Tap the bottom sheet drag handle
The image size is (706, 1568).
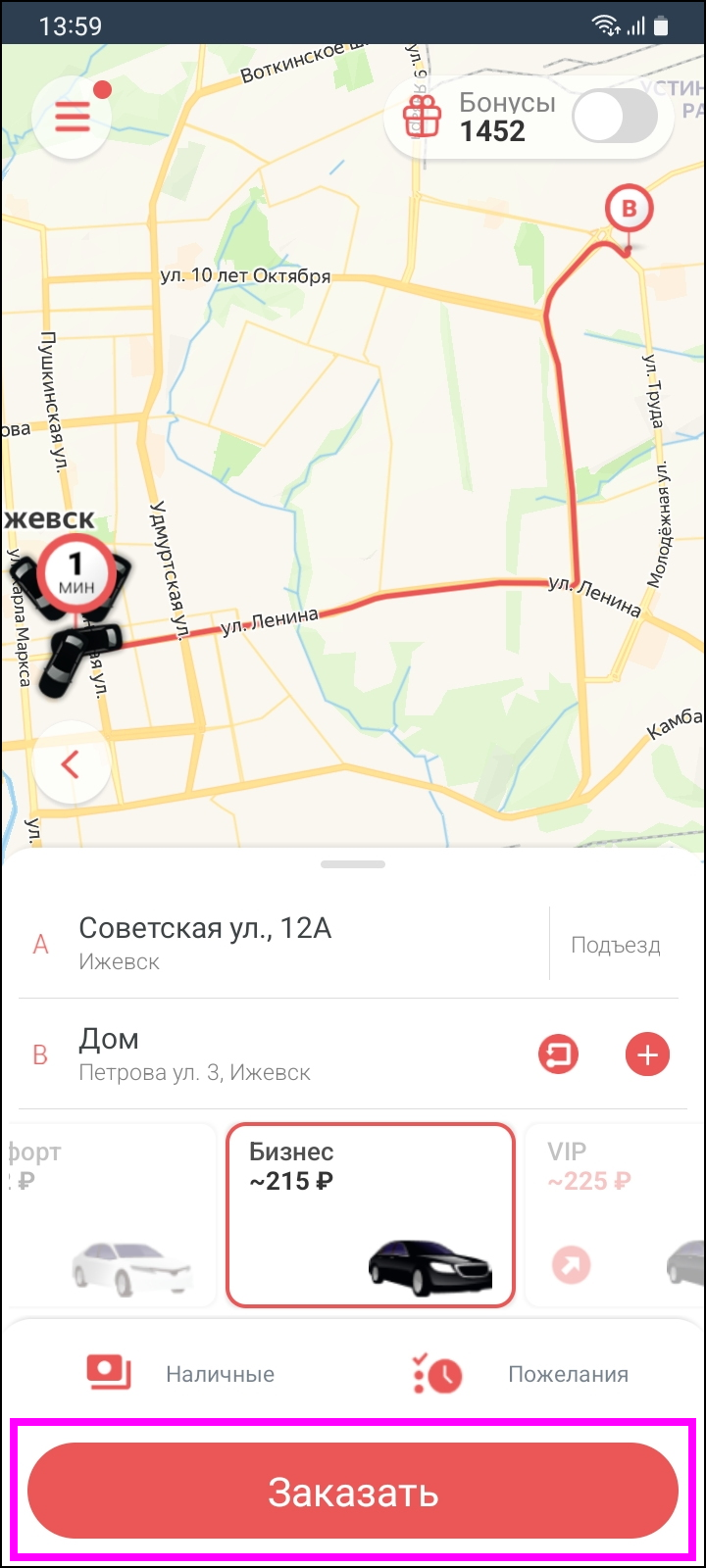point(353,864)
